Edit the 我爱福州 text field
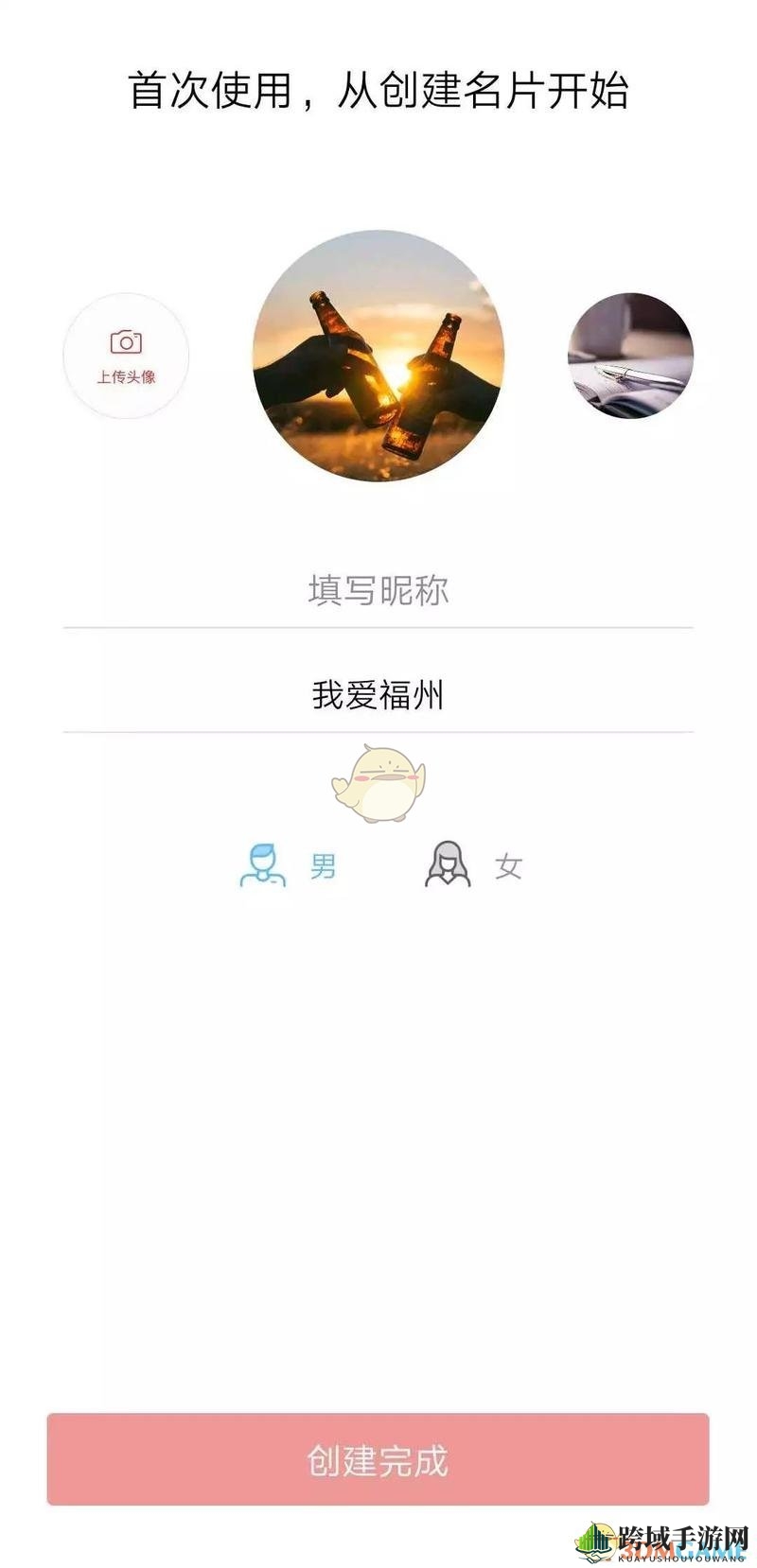Image resolution: width=757 pixels, height=1568 pixels. [378, 695]
